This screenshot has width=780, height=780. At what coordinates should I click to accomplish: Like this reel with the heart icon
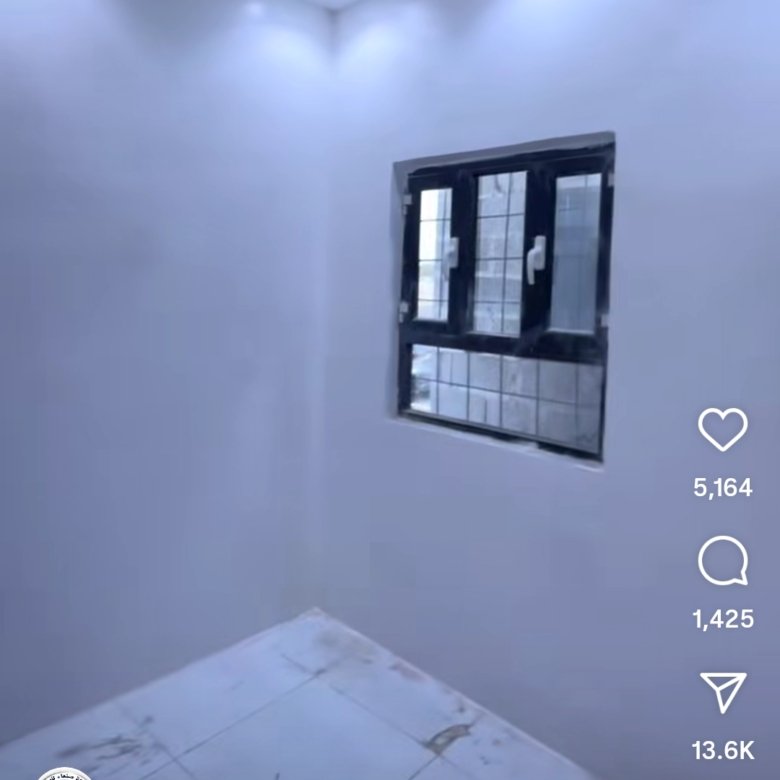(x=722, y=430)
